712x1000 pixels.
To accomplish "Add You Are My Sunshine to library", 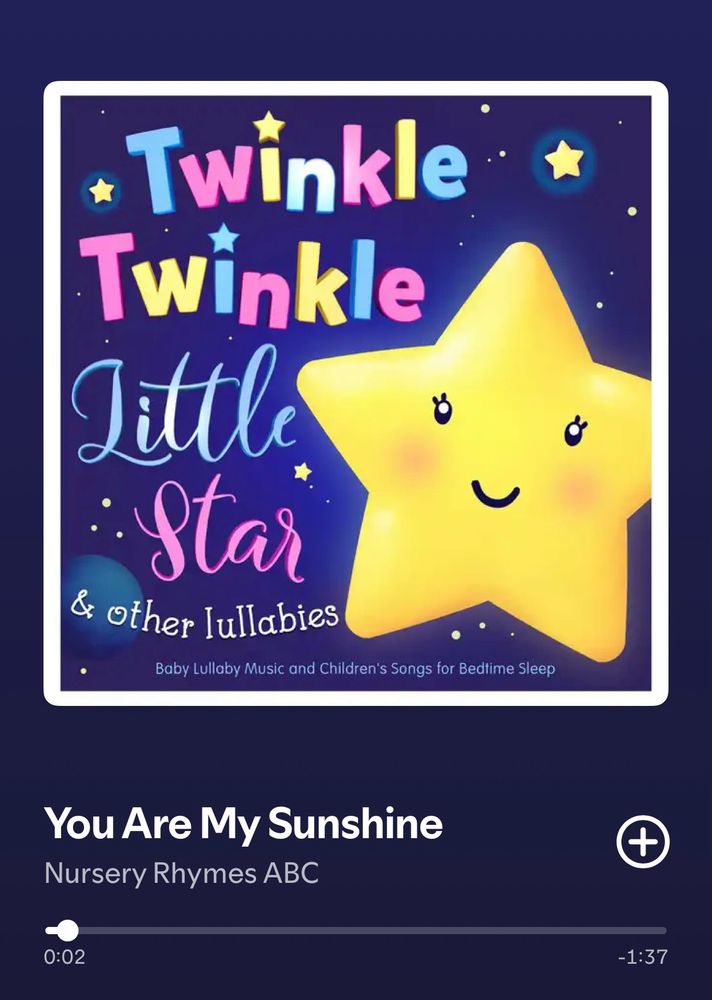I will pyautogui.click(x=642, y=844).
